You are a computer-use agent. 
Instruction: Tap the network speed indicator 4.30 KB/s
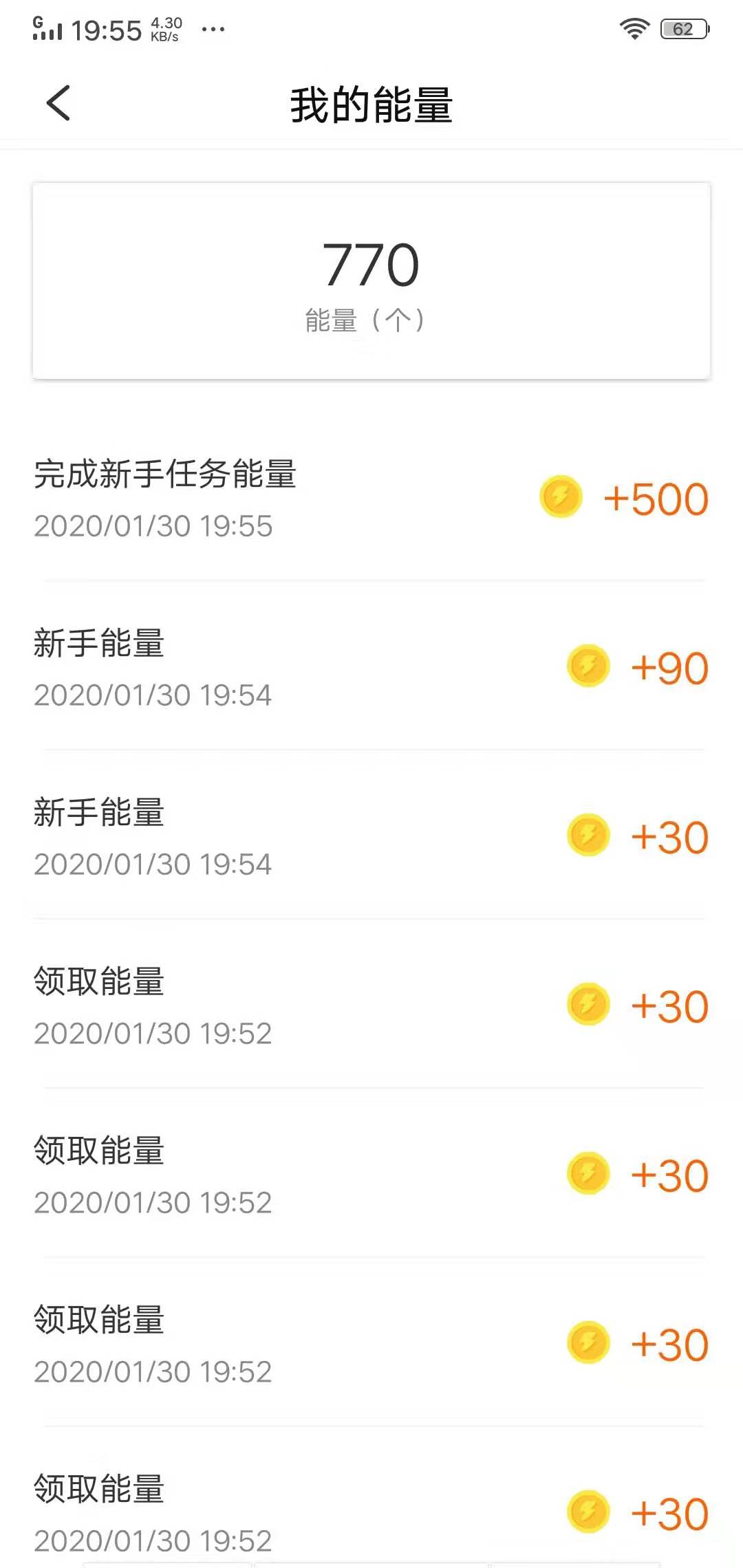(164, 28)
